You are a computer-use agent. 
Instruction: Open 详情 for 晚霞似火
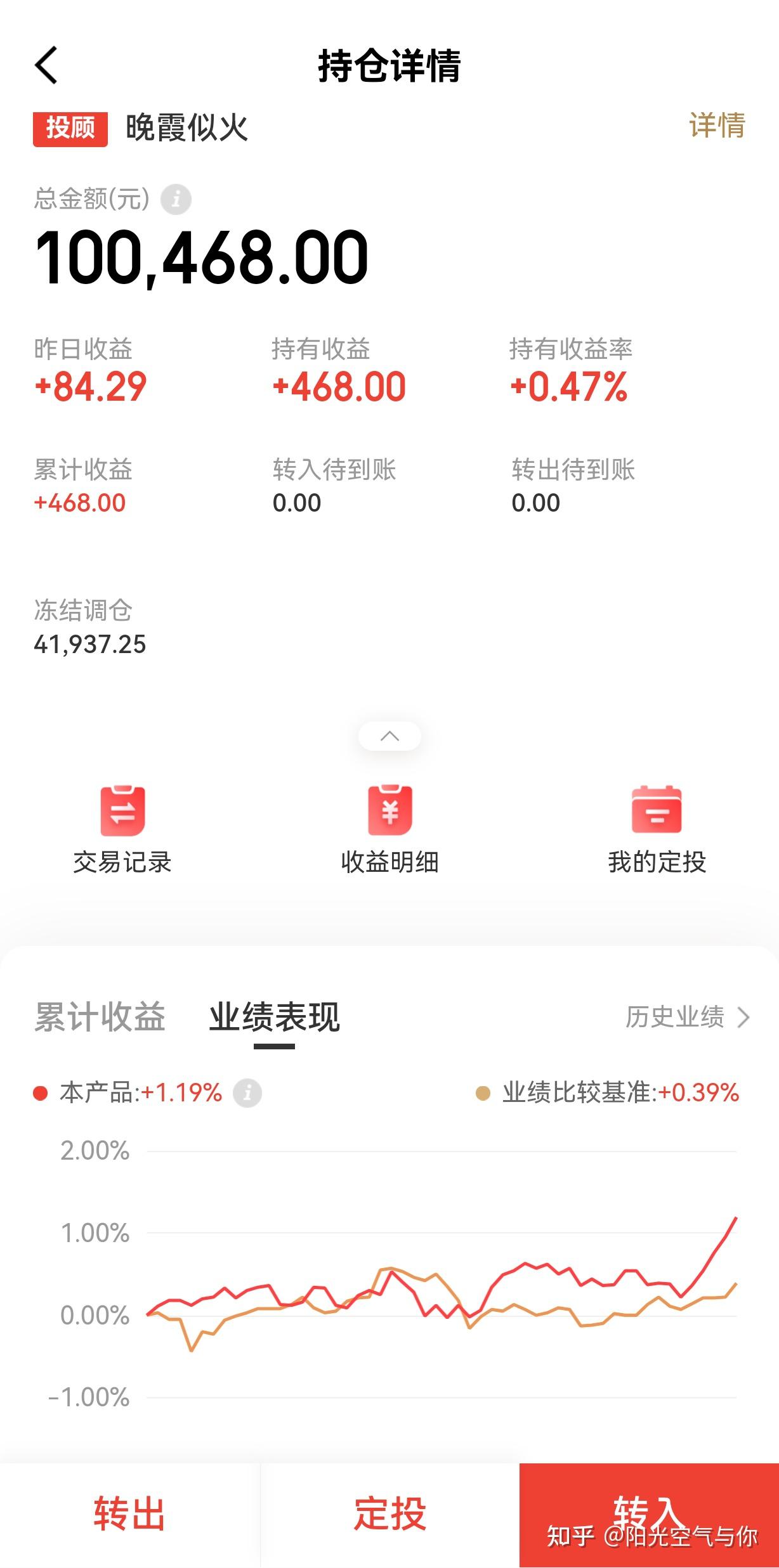click(x=717, y=127)
